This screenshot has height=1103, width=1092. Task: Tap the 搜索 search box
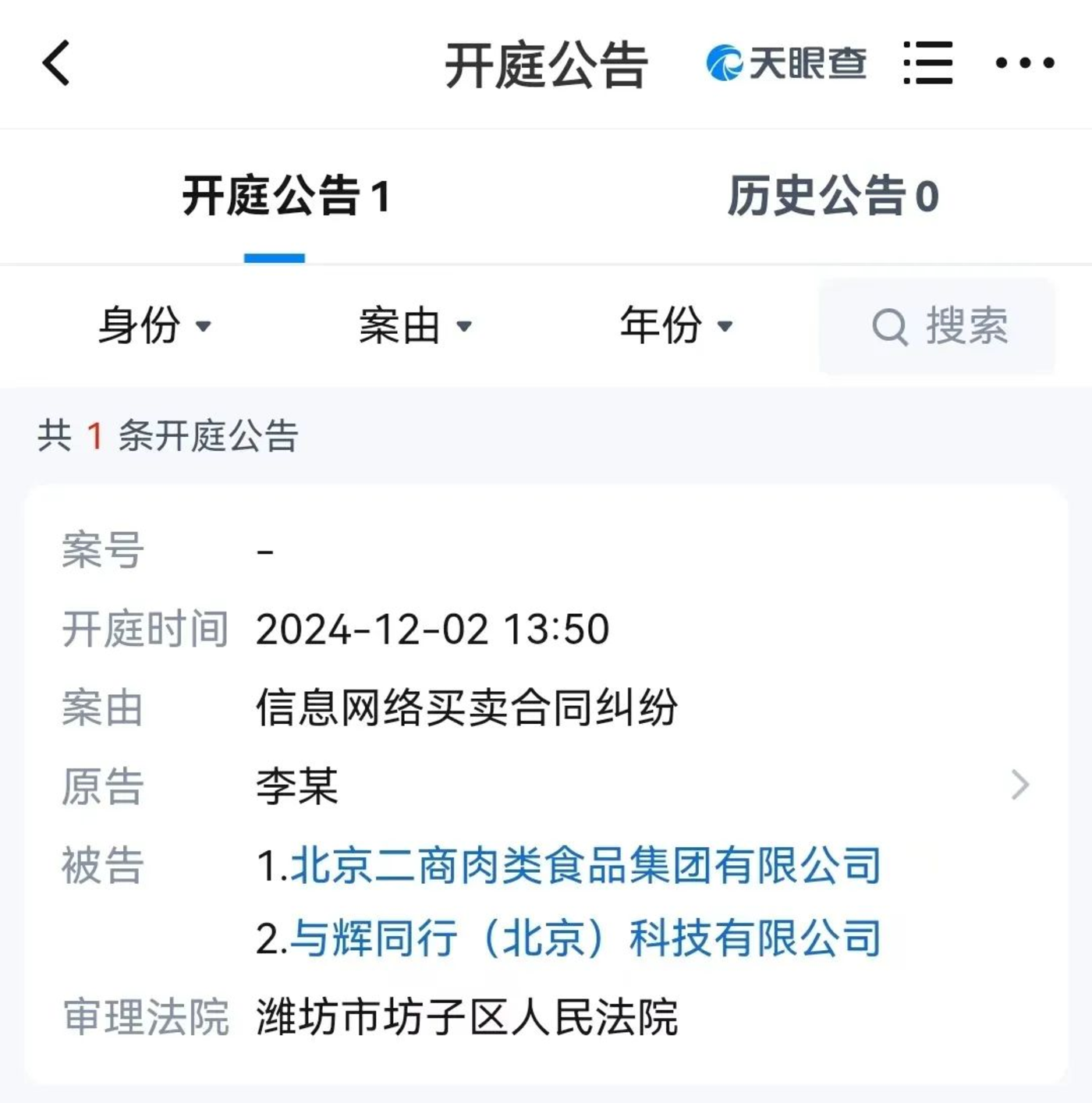click(x=938, y=326)
